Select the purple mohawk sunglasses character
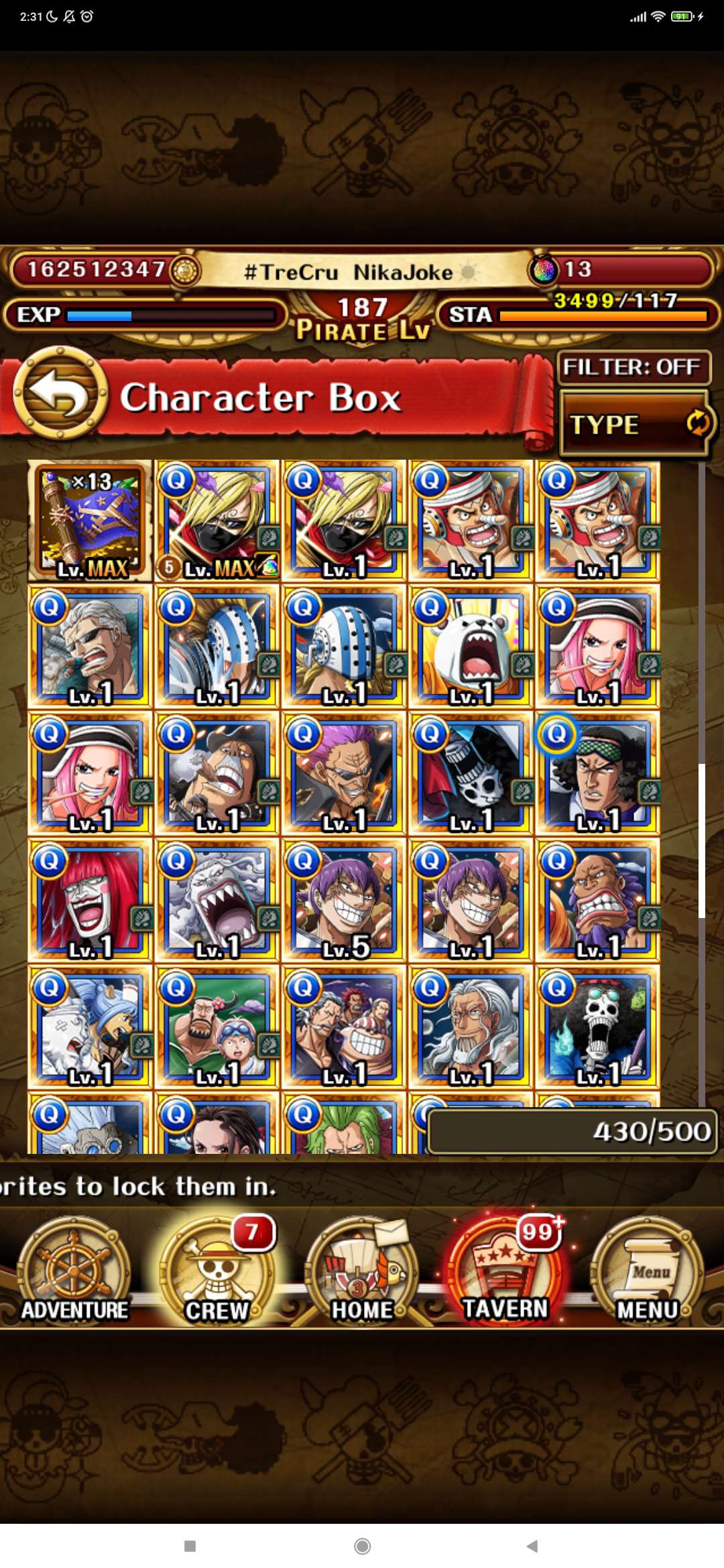This screenshot has height=1568, width=724. [x=344, y=775]
